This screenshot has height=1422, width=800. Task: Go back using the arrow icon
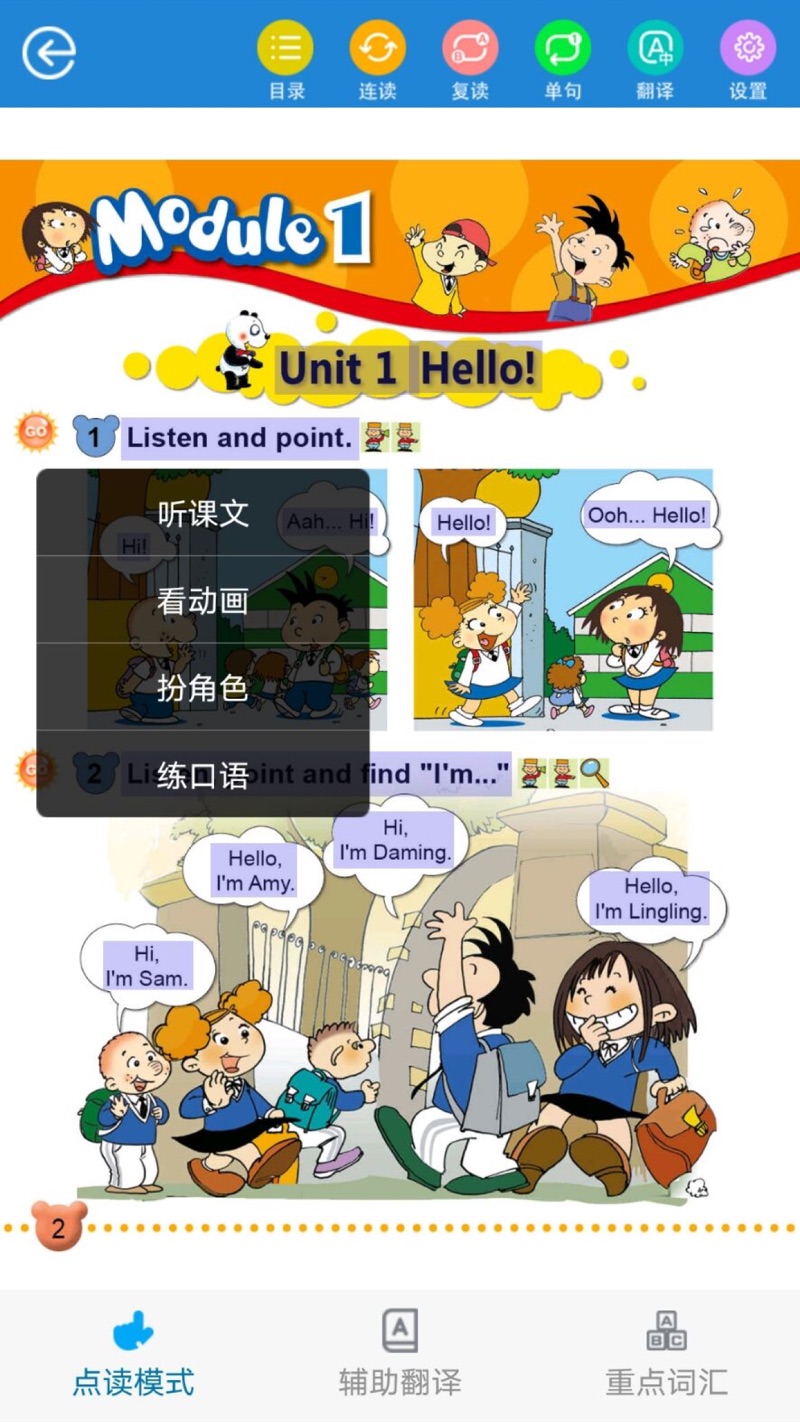(48, 52)
